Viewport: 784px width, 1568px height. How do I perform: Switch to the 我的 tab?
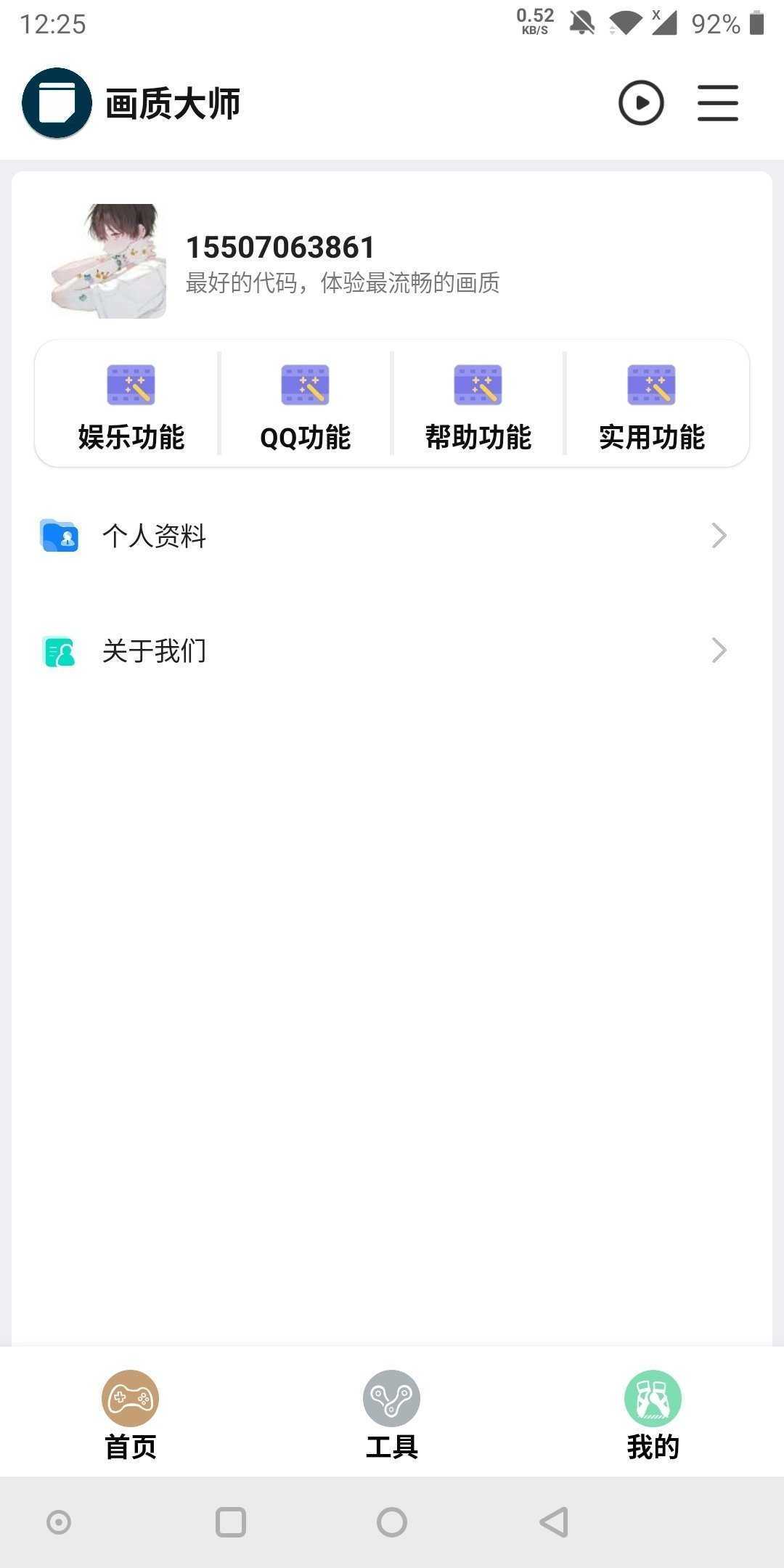pos(653,1416)
